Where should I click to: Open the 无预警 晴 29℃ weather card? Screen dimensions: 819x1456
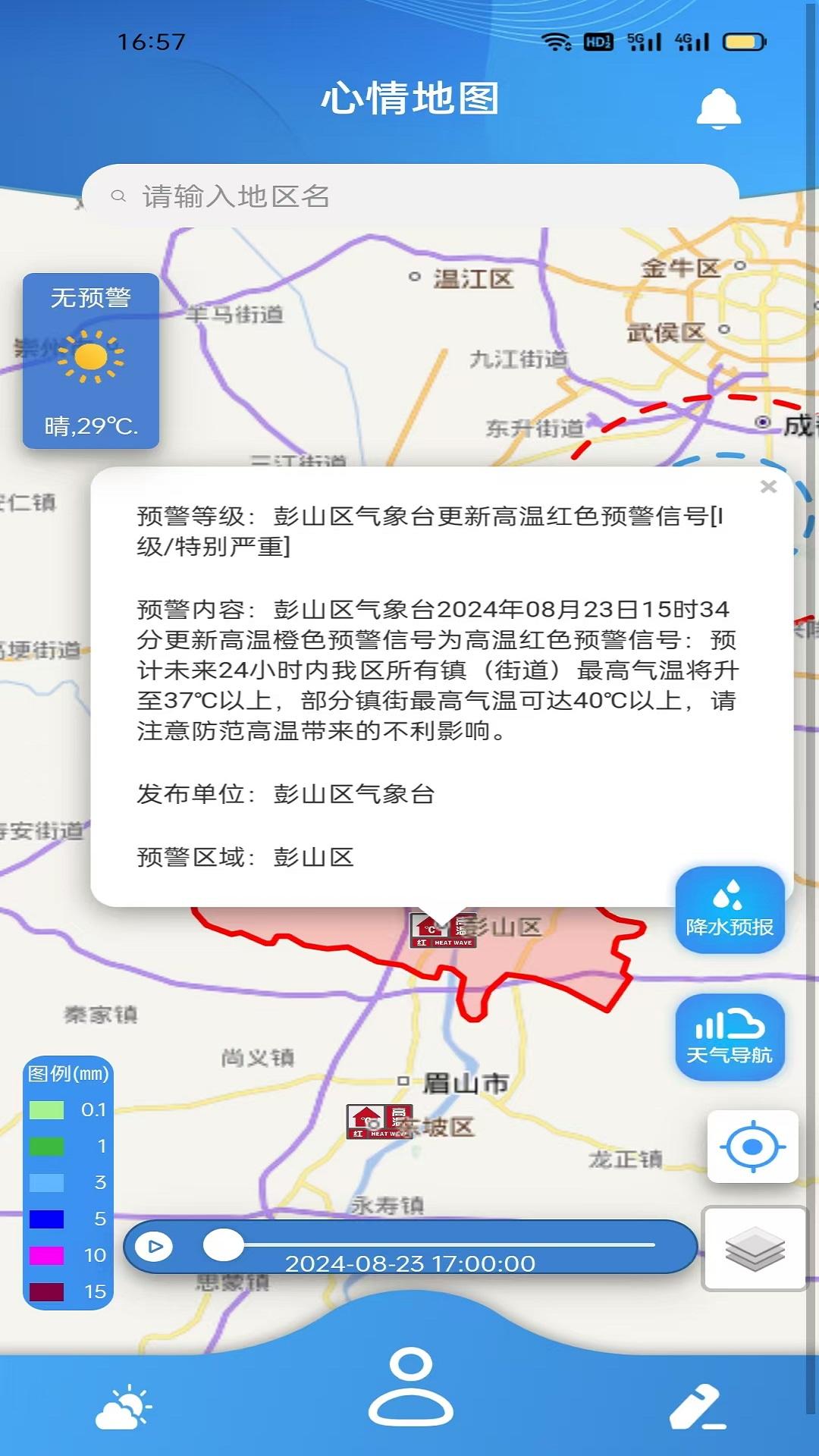point(91,362)
